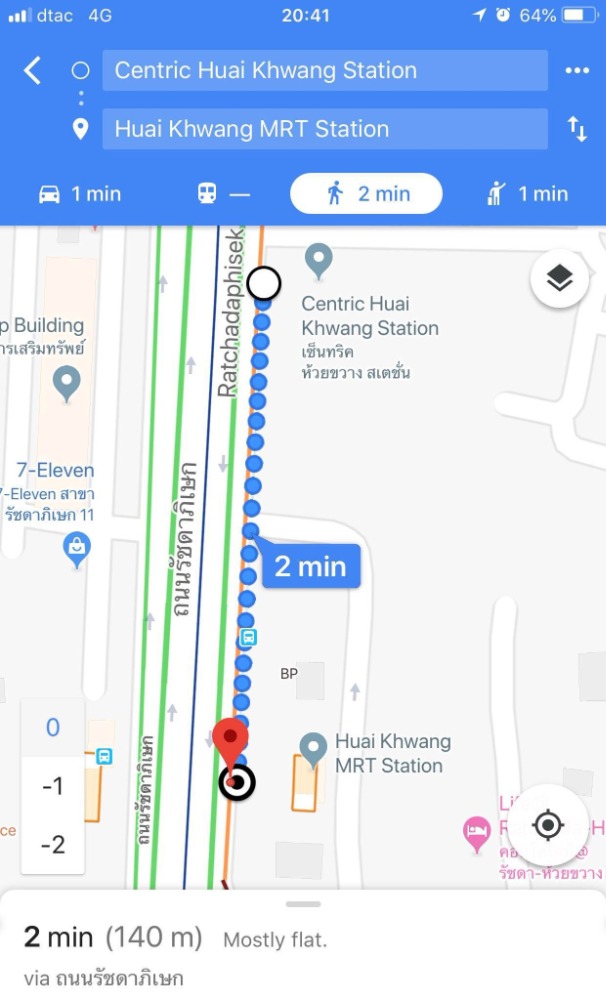The height and width of the screenshot is (1000, 606).
Task: Tap the bus stop icon on the route
Action: [x=248, y=636]
